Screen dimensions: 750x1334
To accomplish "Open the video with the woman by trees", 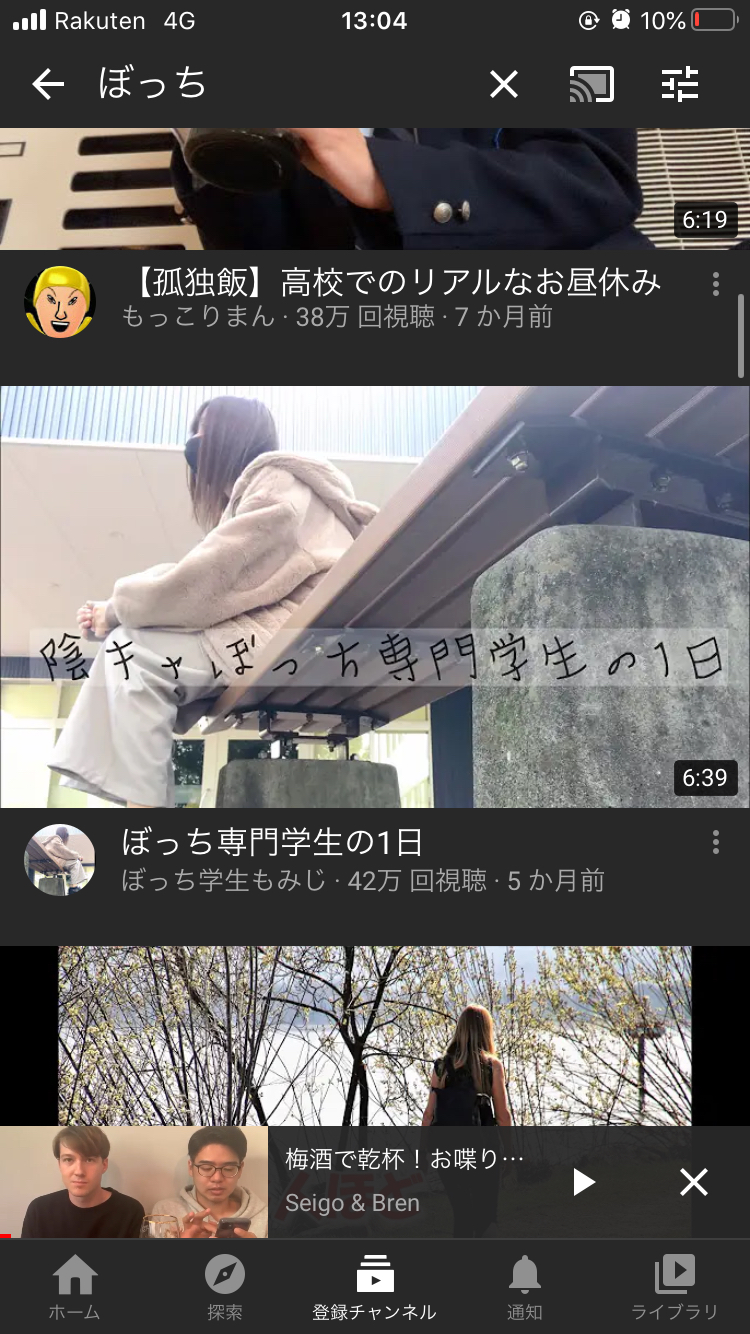I will click(x=375, y=1036).
